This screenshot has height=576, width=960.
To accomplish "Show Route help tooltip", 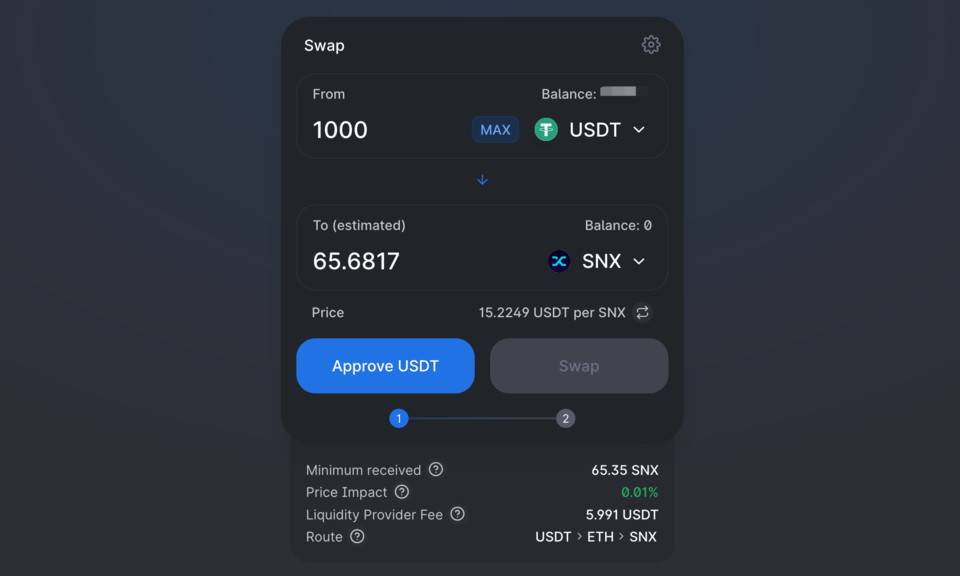I will coord(357,537).
